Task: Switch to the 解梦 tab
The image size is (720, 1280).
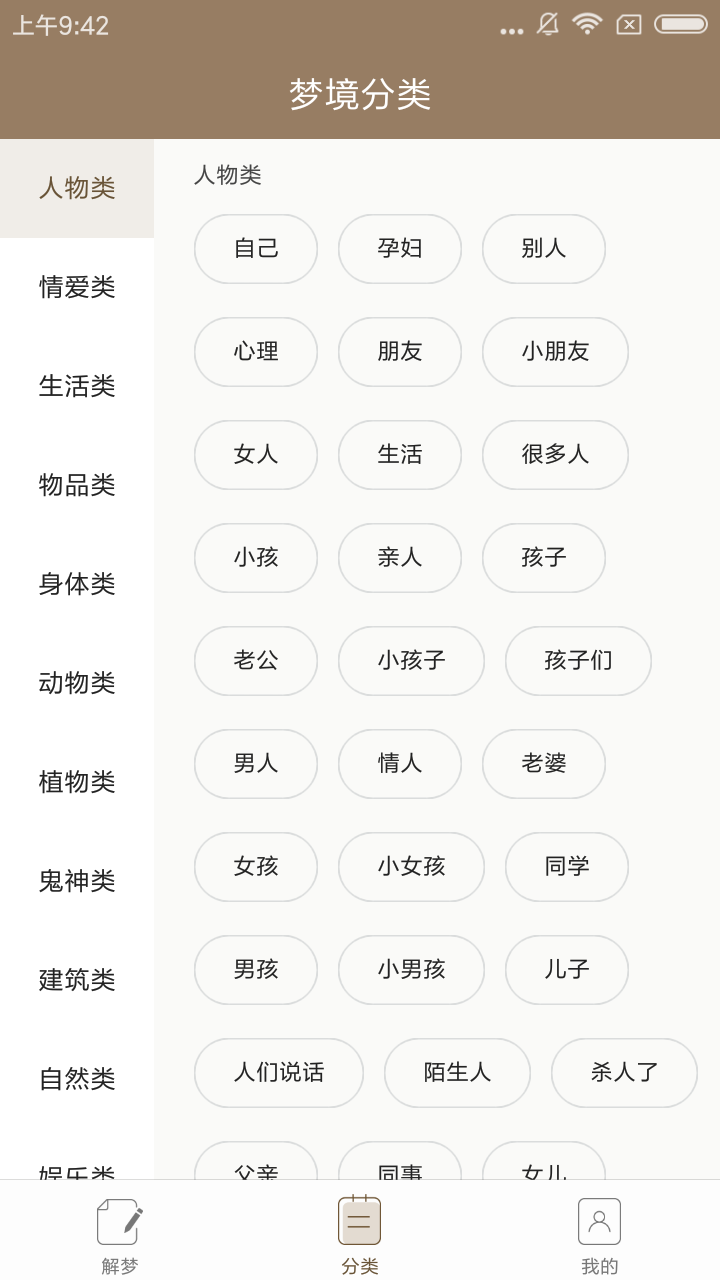Action: 120,1236
